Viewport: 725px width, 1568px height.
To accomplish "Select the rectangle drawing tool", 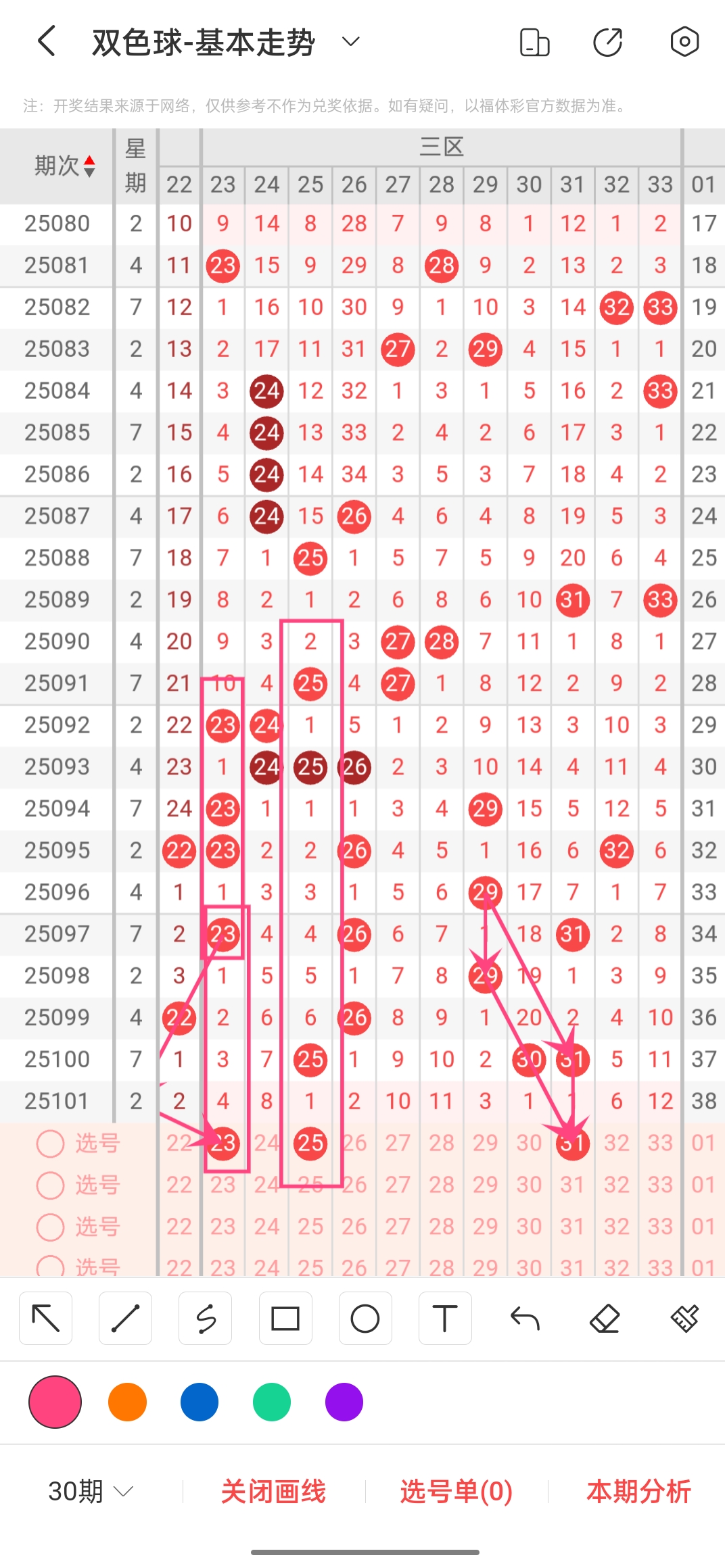I will pos(285,1318).
